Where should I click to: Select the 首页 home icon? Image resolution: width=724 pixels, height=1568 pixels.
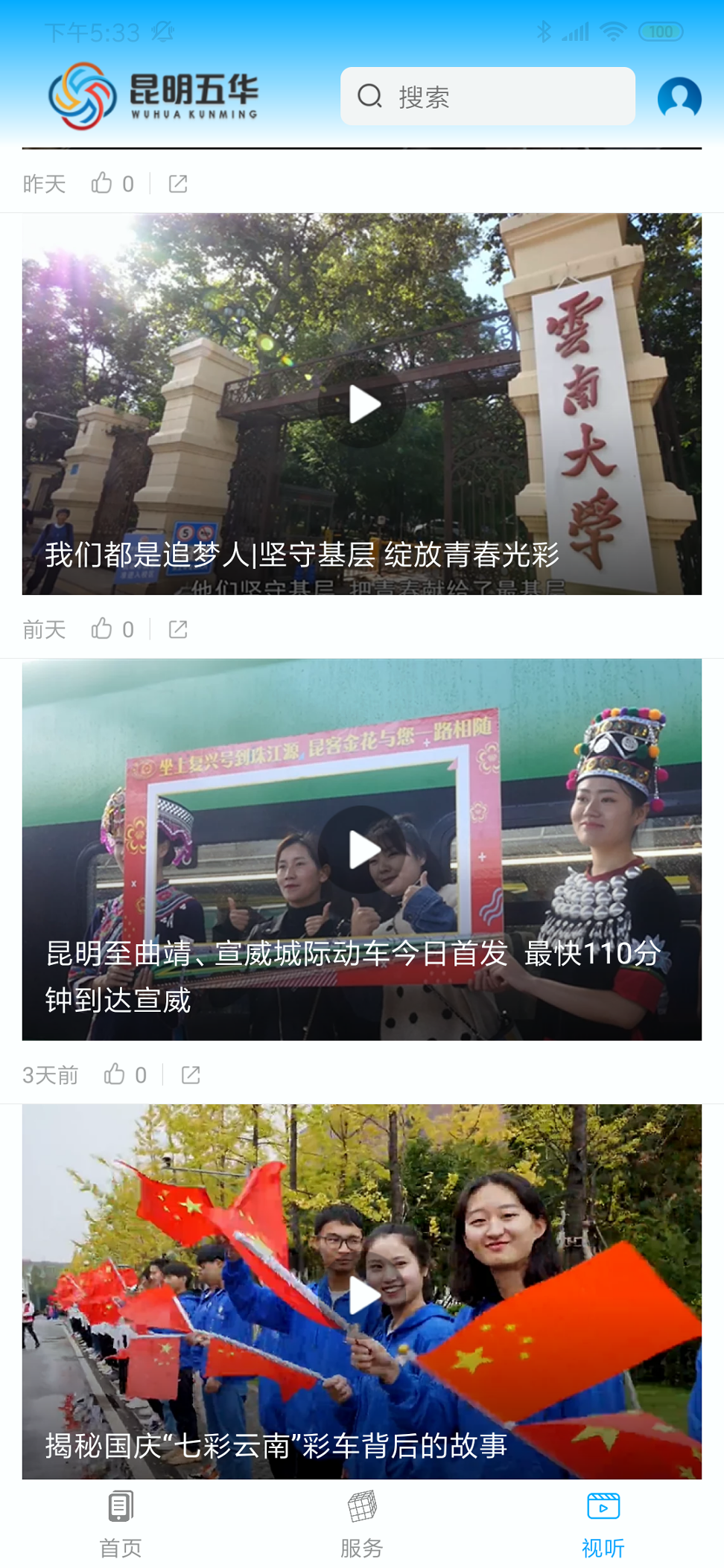pyautogui.click(x=120, y=1506)
